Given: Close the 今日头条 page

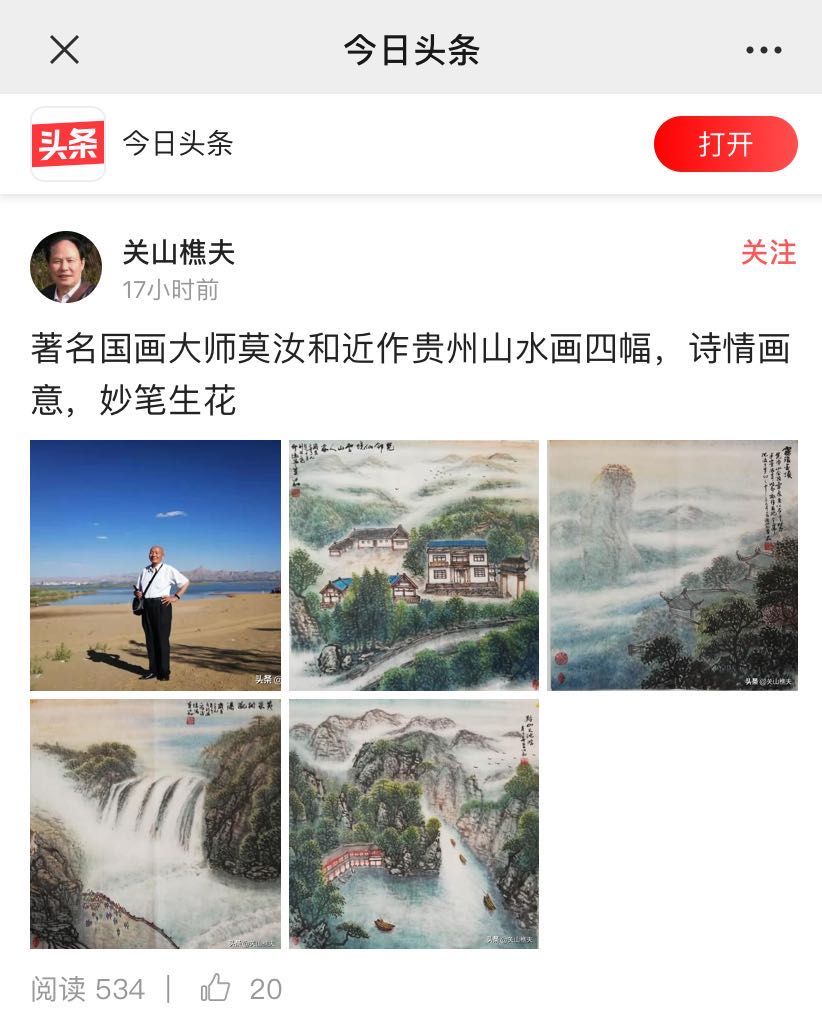Looking at the screenshot, I should [x=64, y=49].
